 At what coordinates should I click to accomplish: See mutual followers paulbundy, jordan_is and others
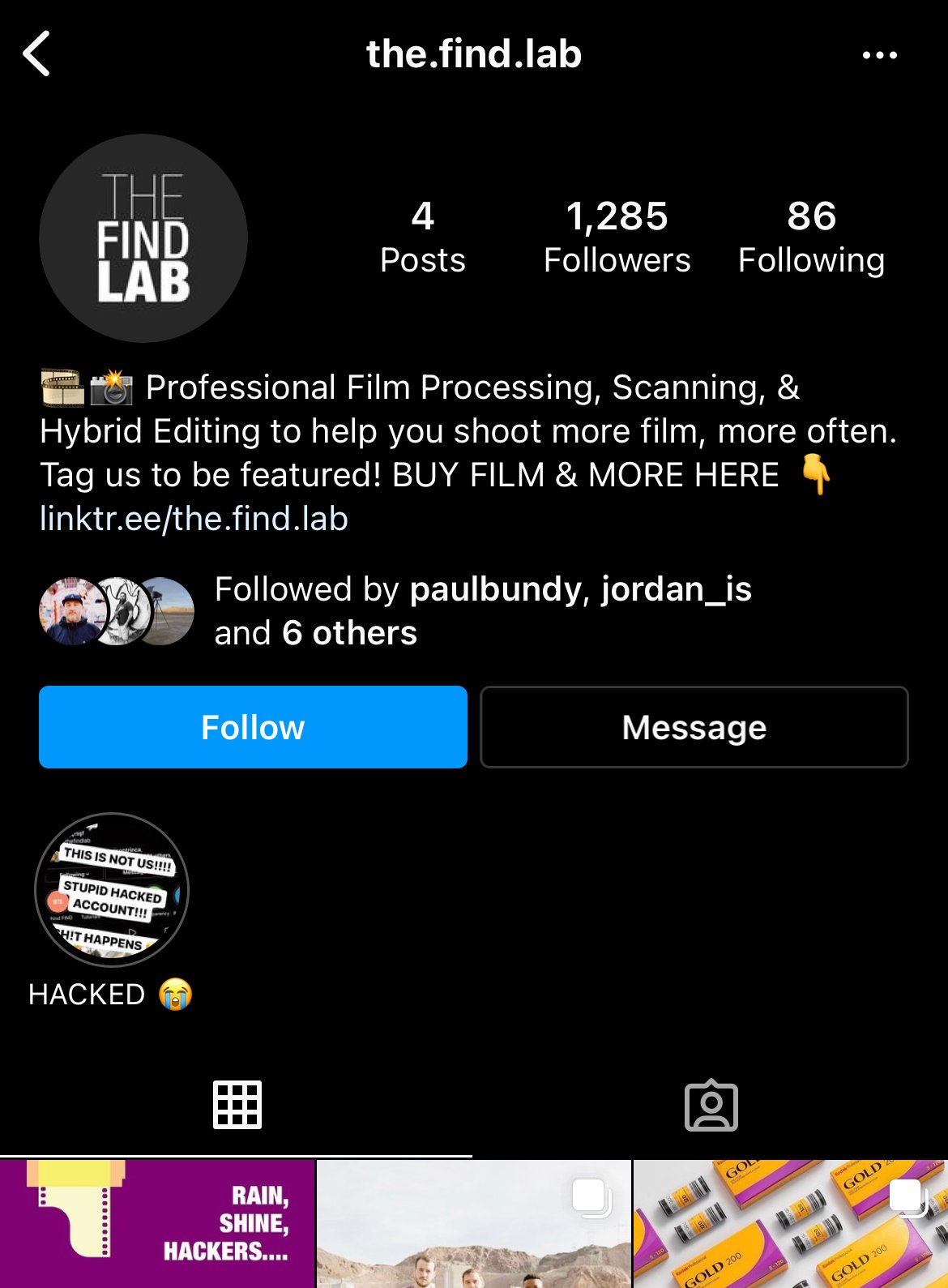coord(482,610)
